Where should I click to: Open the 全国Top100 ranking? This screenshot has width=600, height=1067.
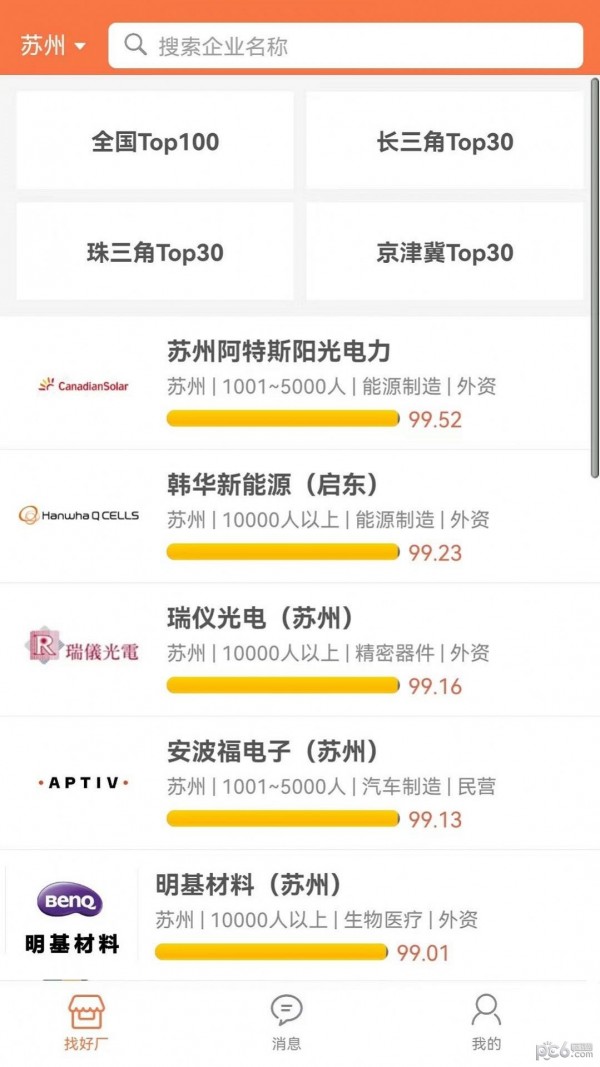point(155,142)
